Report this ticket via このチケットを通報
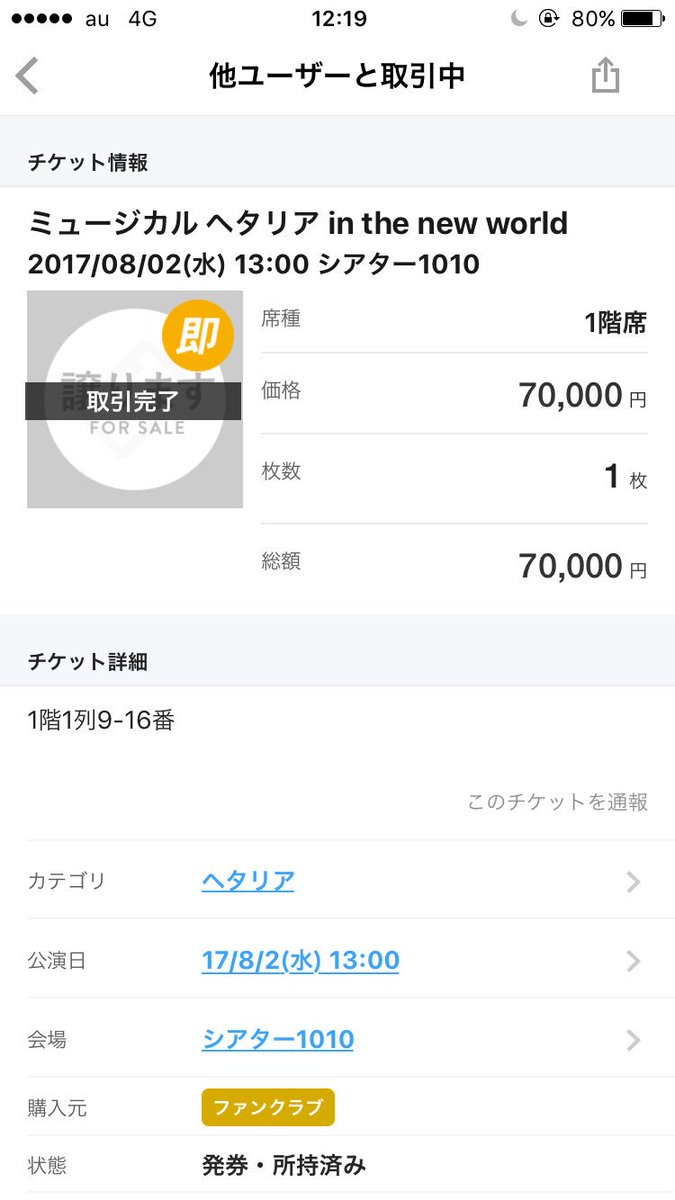 [x=558, y=802]
